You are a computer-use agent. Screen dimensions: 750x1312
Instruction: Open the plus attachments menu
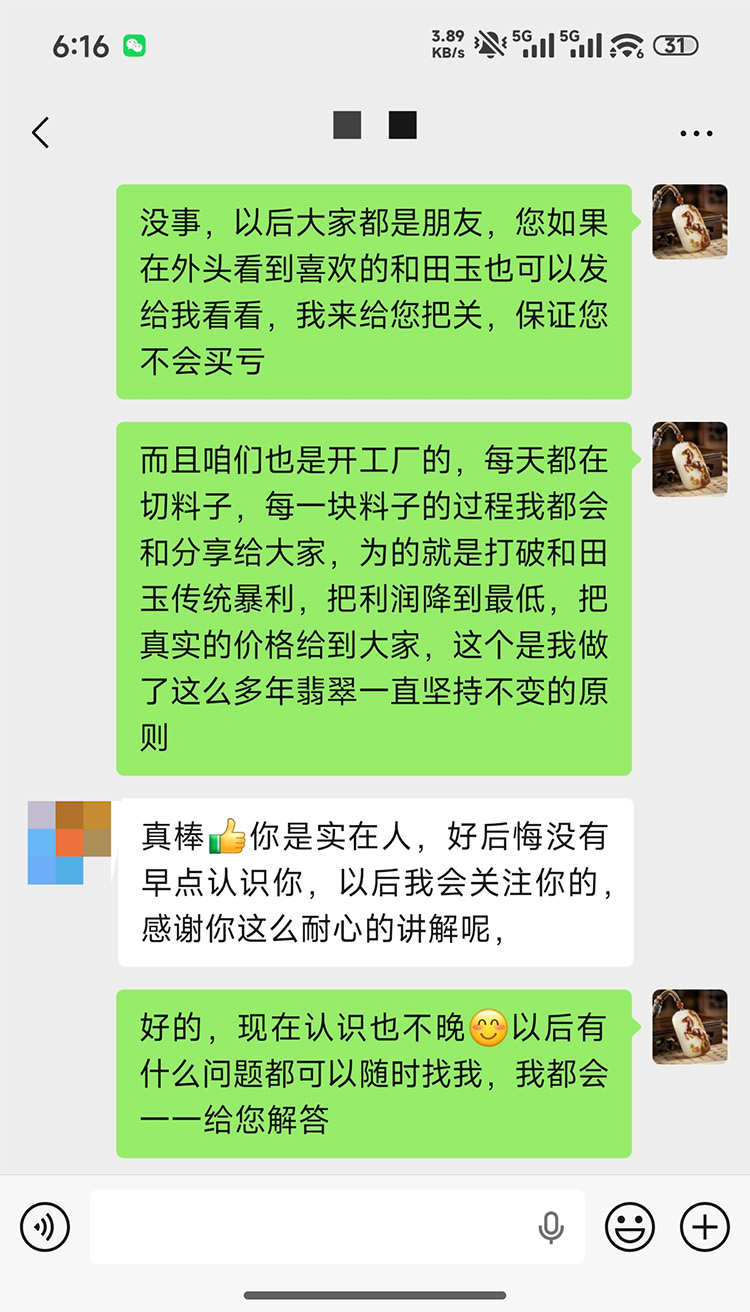click(x=705, y=1227)
